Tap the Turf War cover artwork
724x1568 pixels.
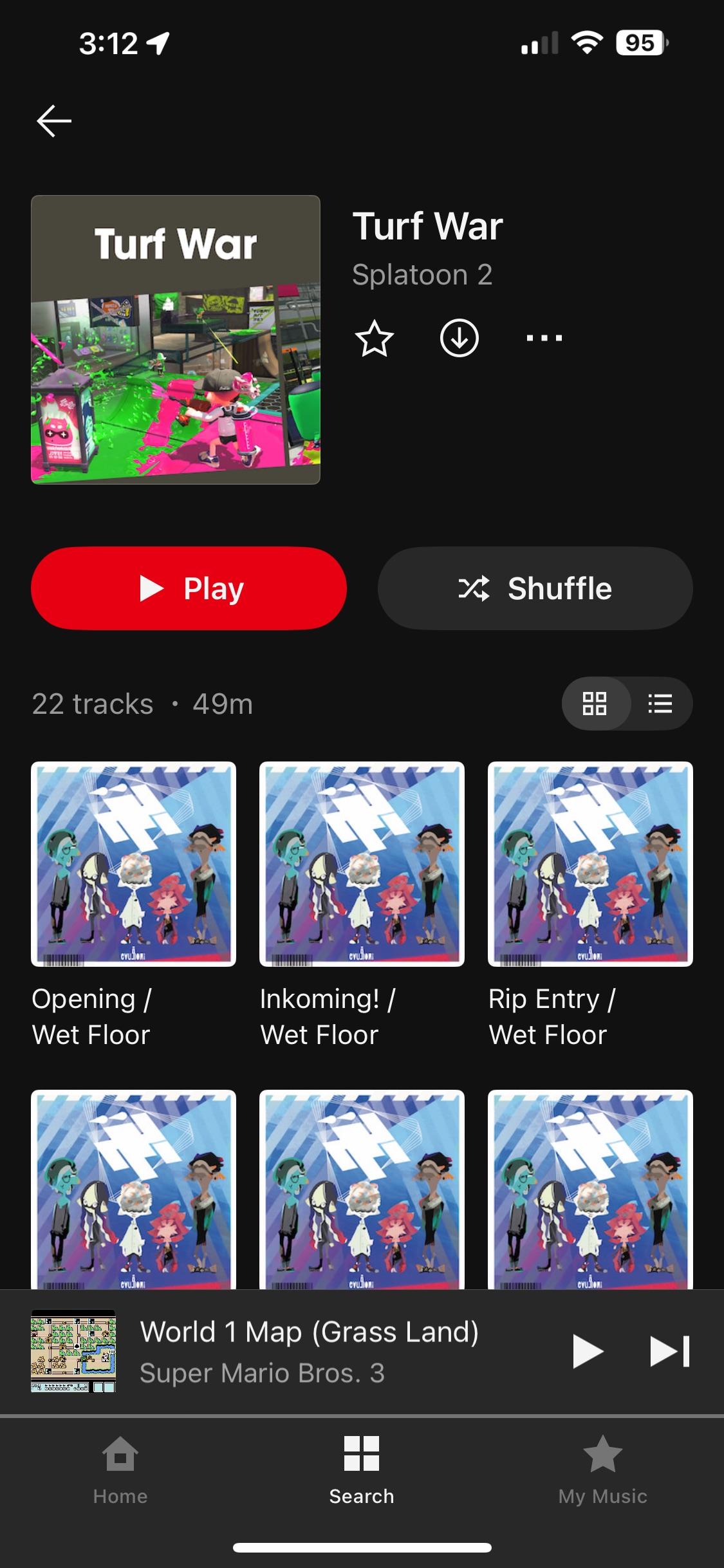click(x=176, y=340)
